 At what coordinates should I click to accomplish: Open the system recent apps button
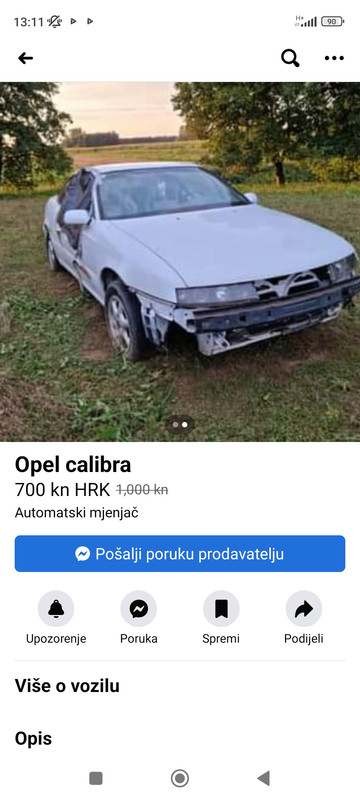96,778
